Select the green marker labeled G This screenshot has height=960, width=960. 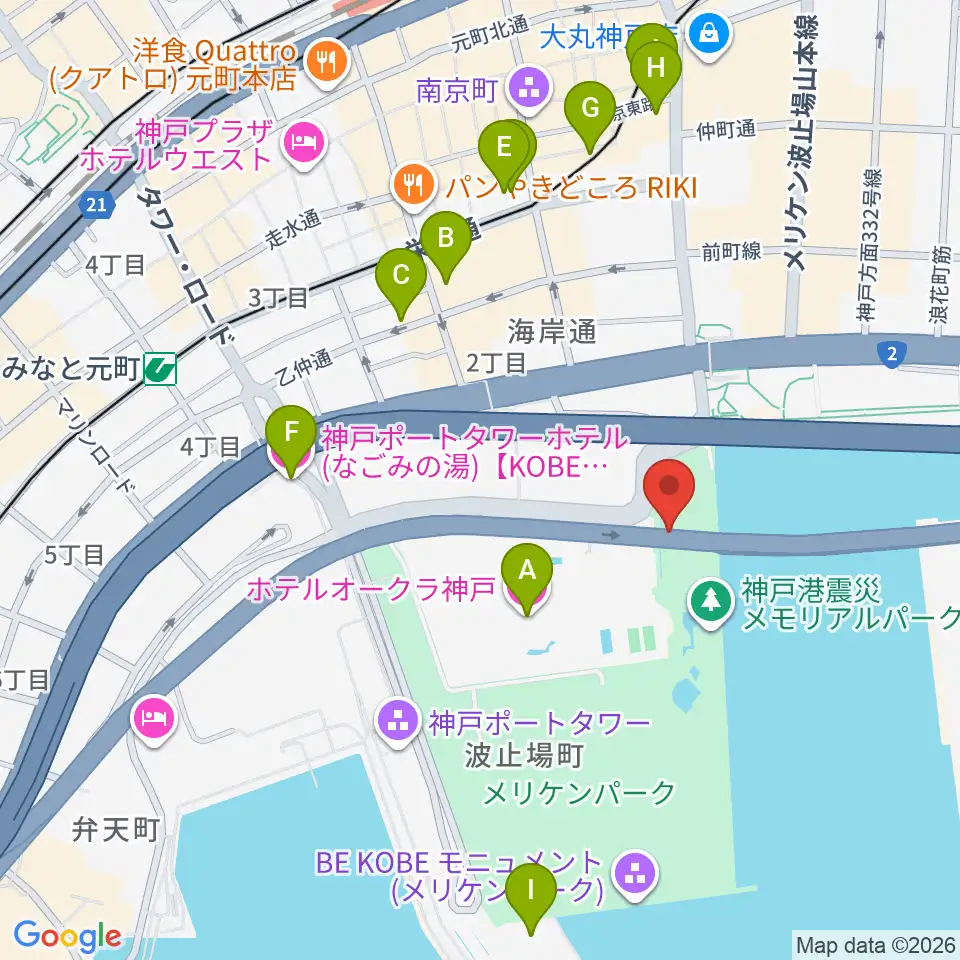pyautogui.click(x=590, y=110)
